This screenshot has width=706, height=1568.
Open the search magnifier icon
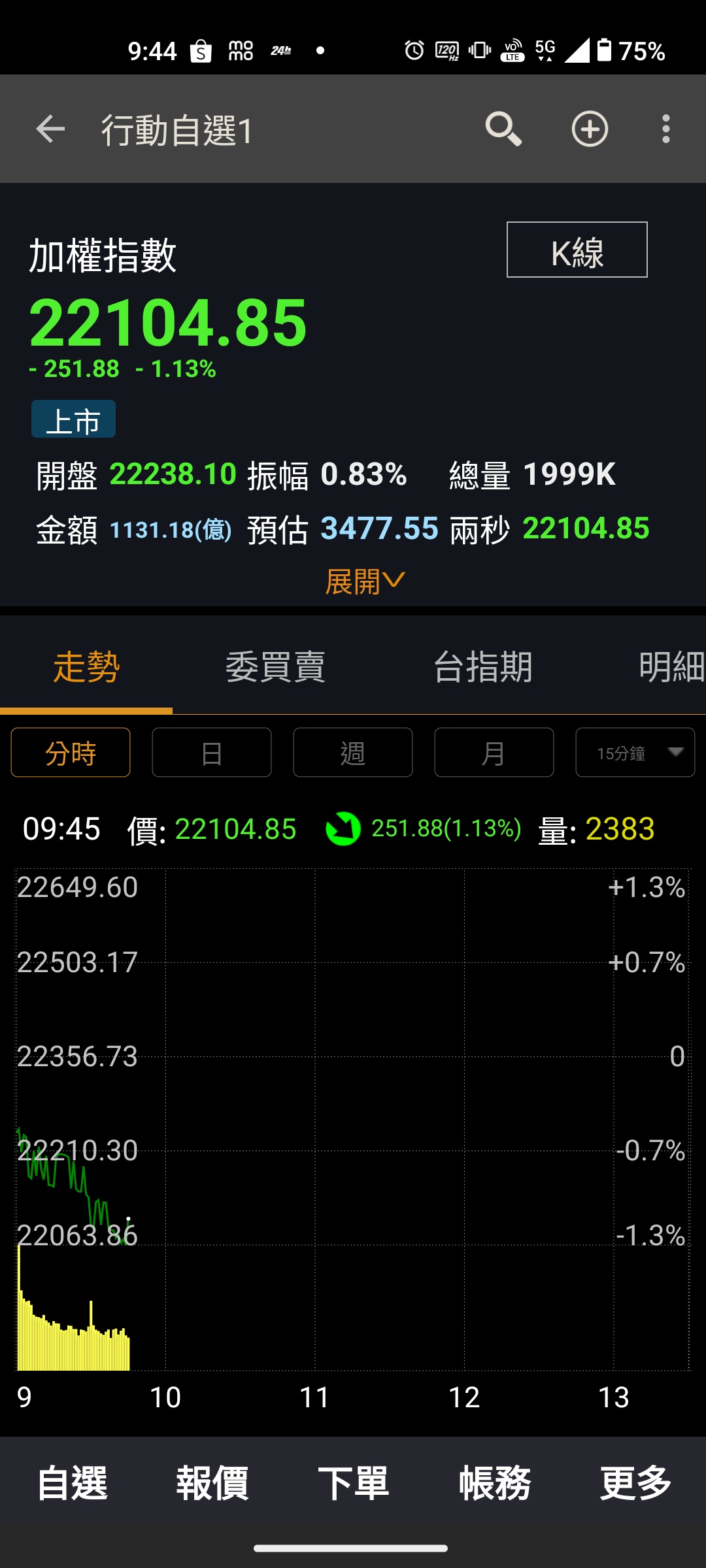503,129
